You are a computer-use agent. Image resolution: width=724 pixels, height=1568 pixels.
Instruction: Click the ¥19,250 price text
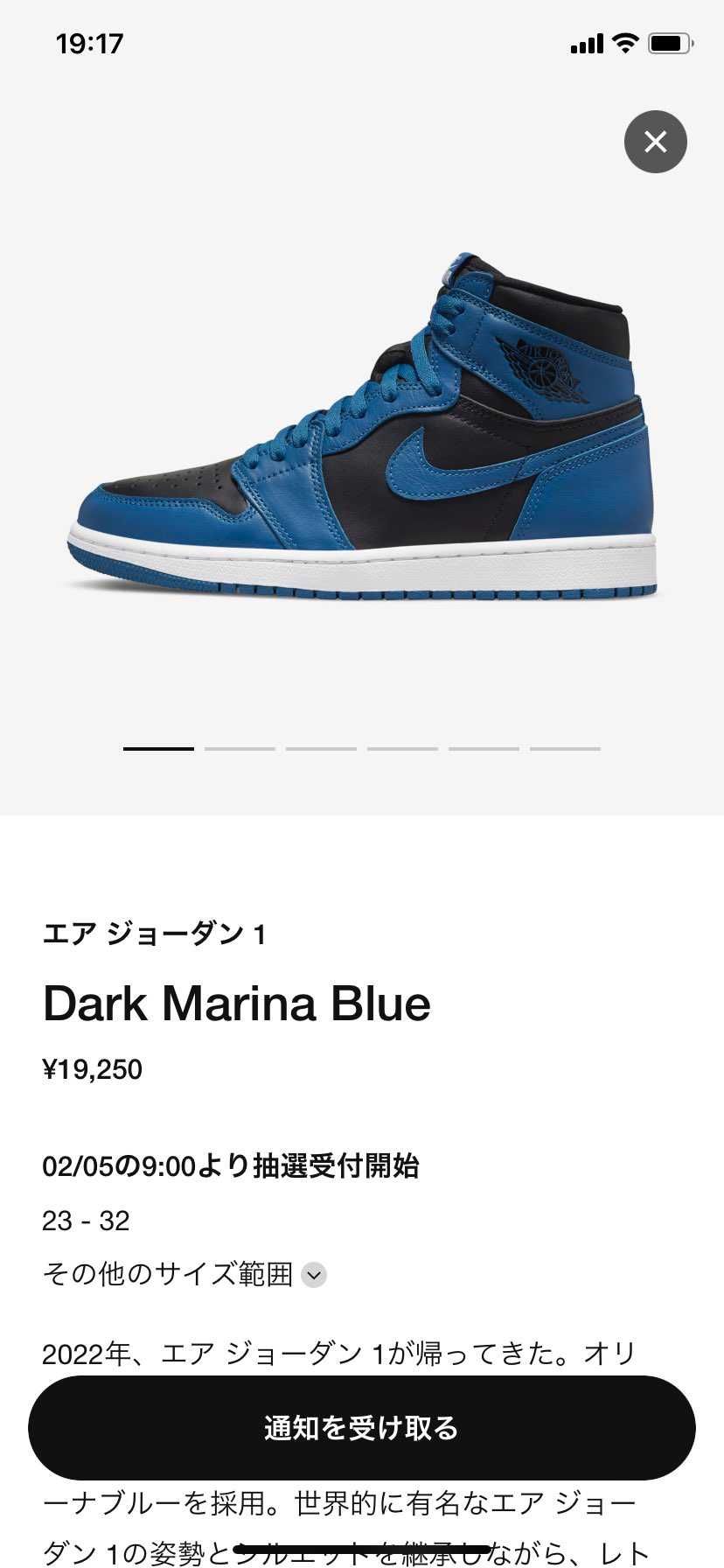[94, 1068]
